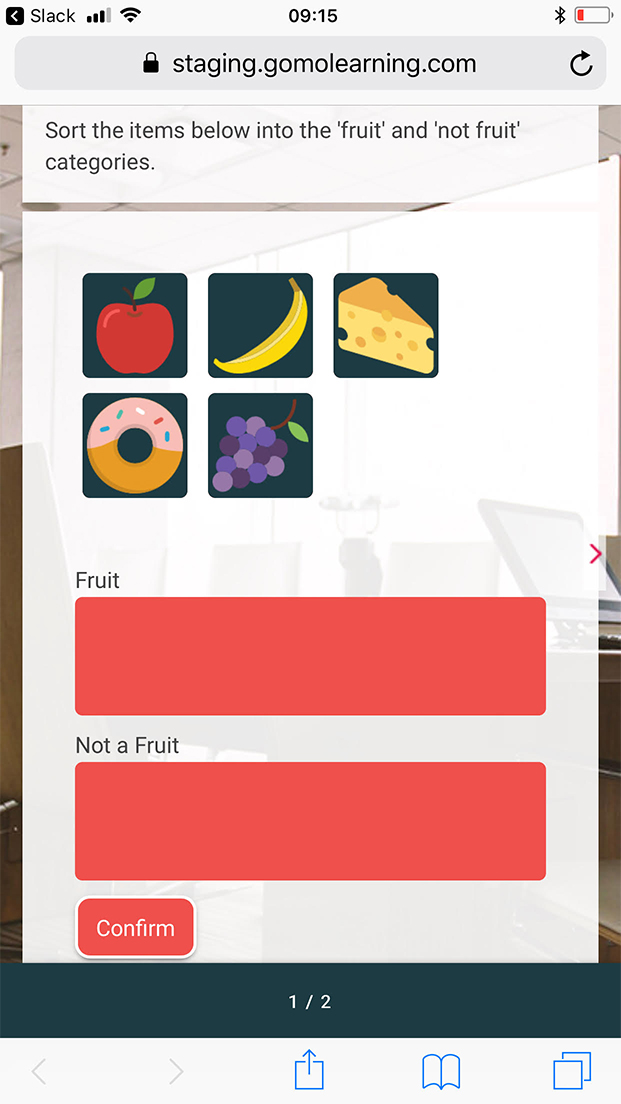
Task: Go to the next page arrow
Action: [x=596, y=553]
